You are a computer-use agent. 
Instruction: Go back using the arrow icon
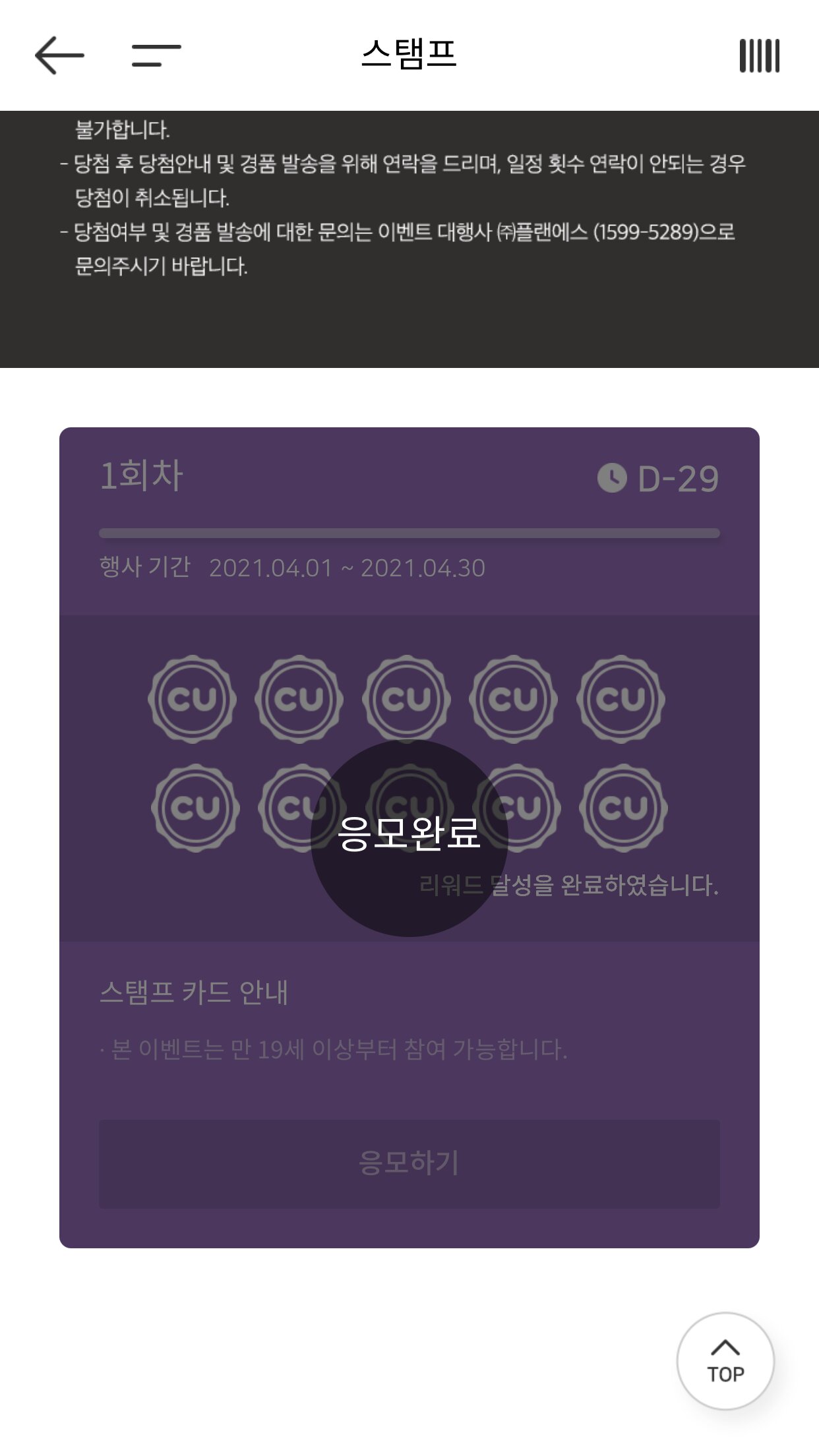[x=59, y=55]
